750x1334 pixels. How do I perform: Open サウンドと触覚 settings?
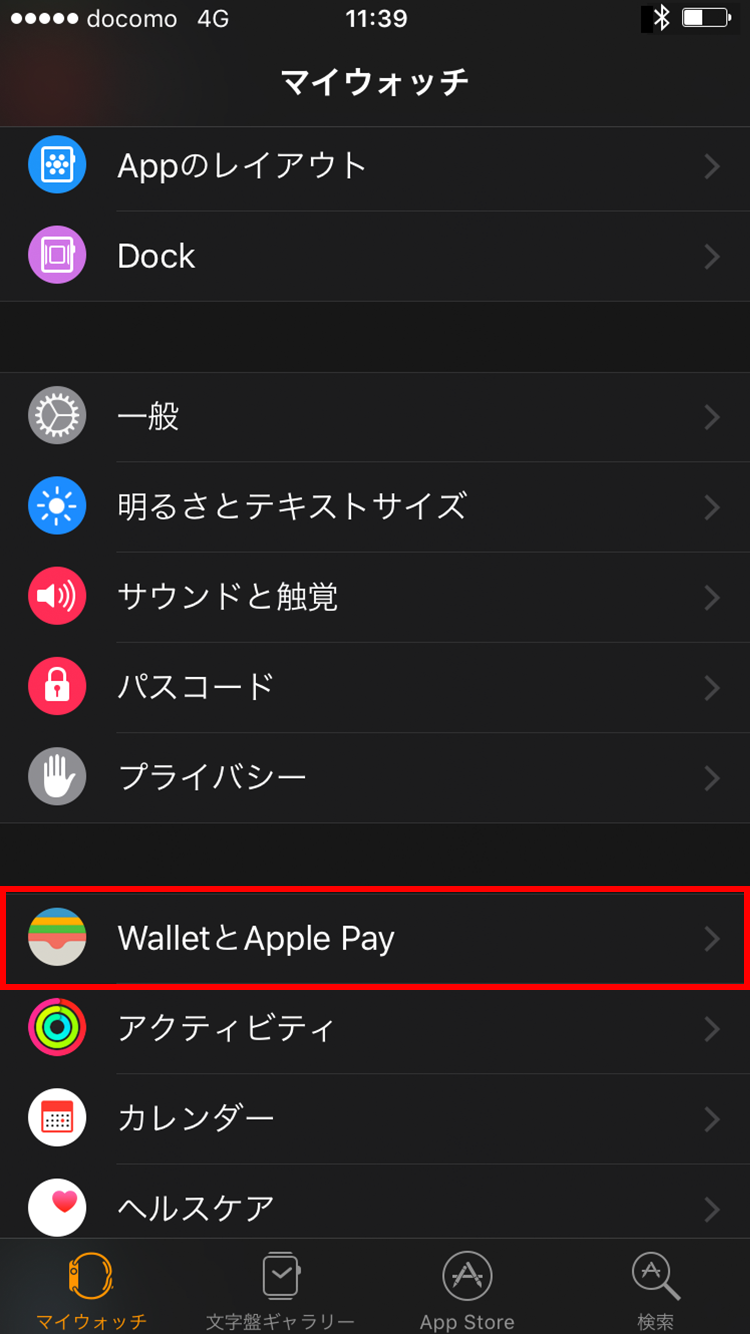pyautogui.click(x=375, y=597)
